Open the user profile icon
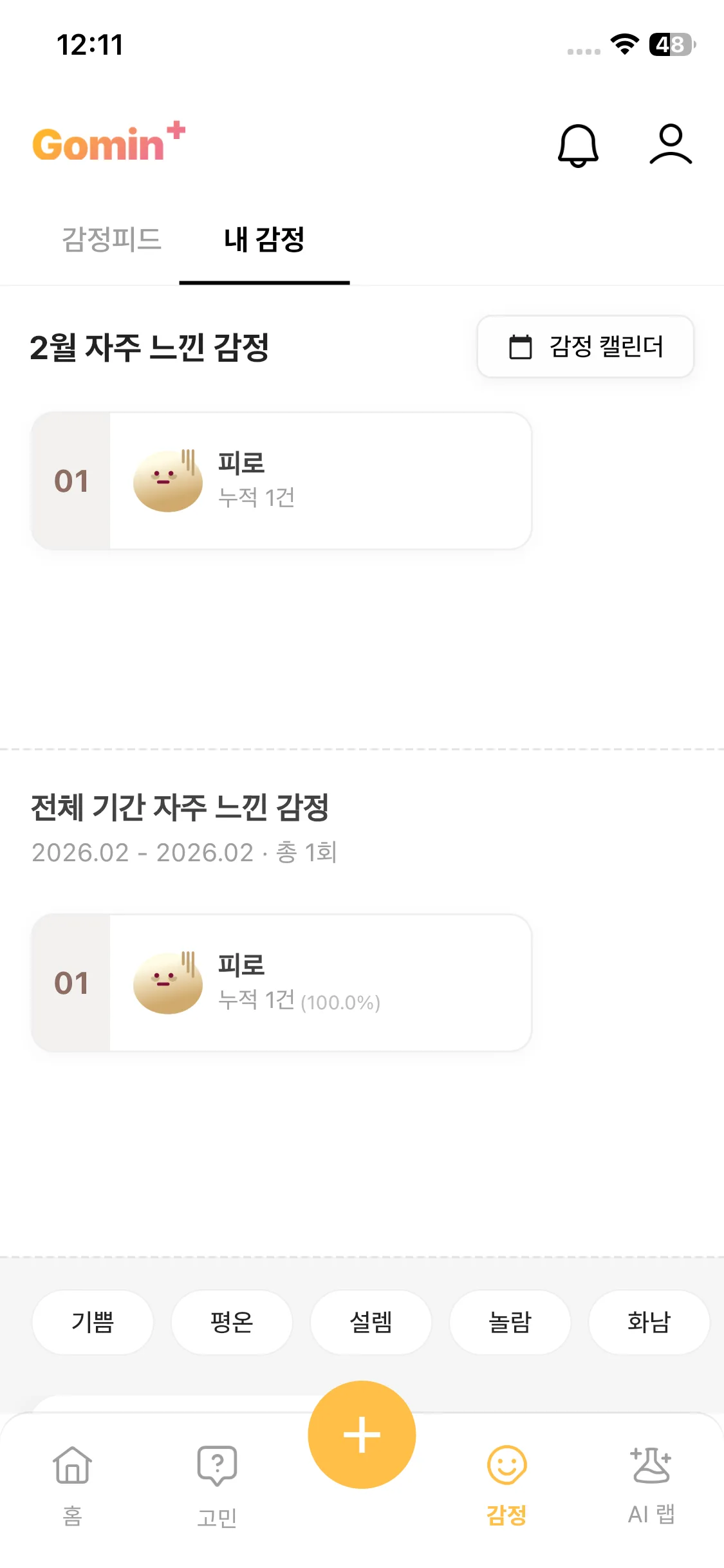 670,144
